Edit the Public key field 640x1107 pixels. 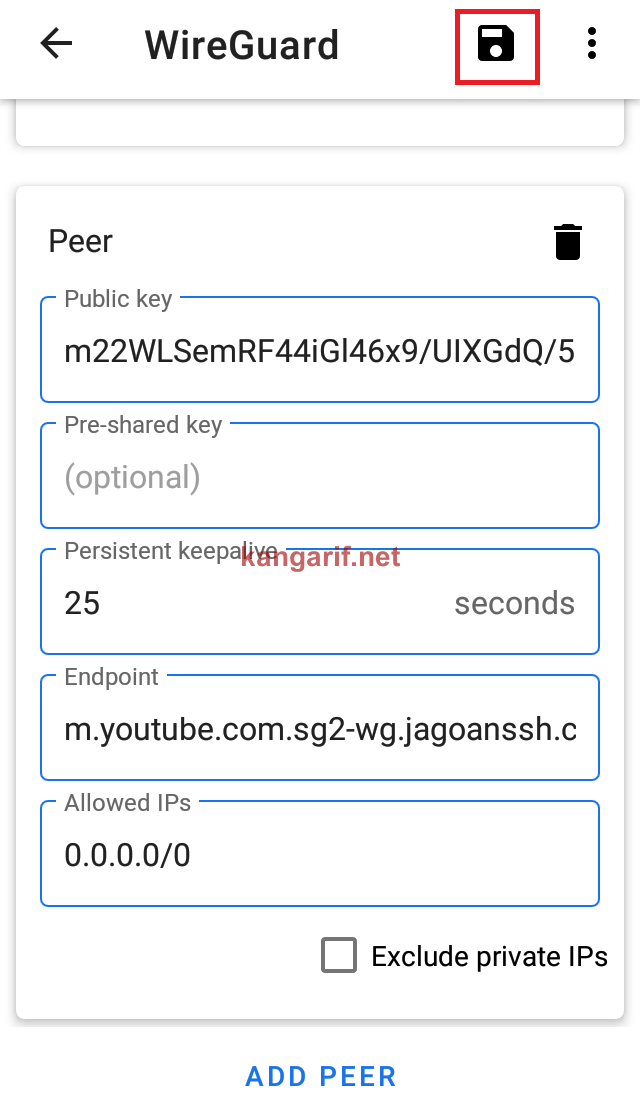320,350
